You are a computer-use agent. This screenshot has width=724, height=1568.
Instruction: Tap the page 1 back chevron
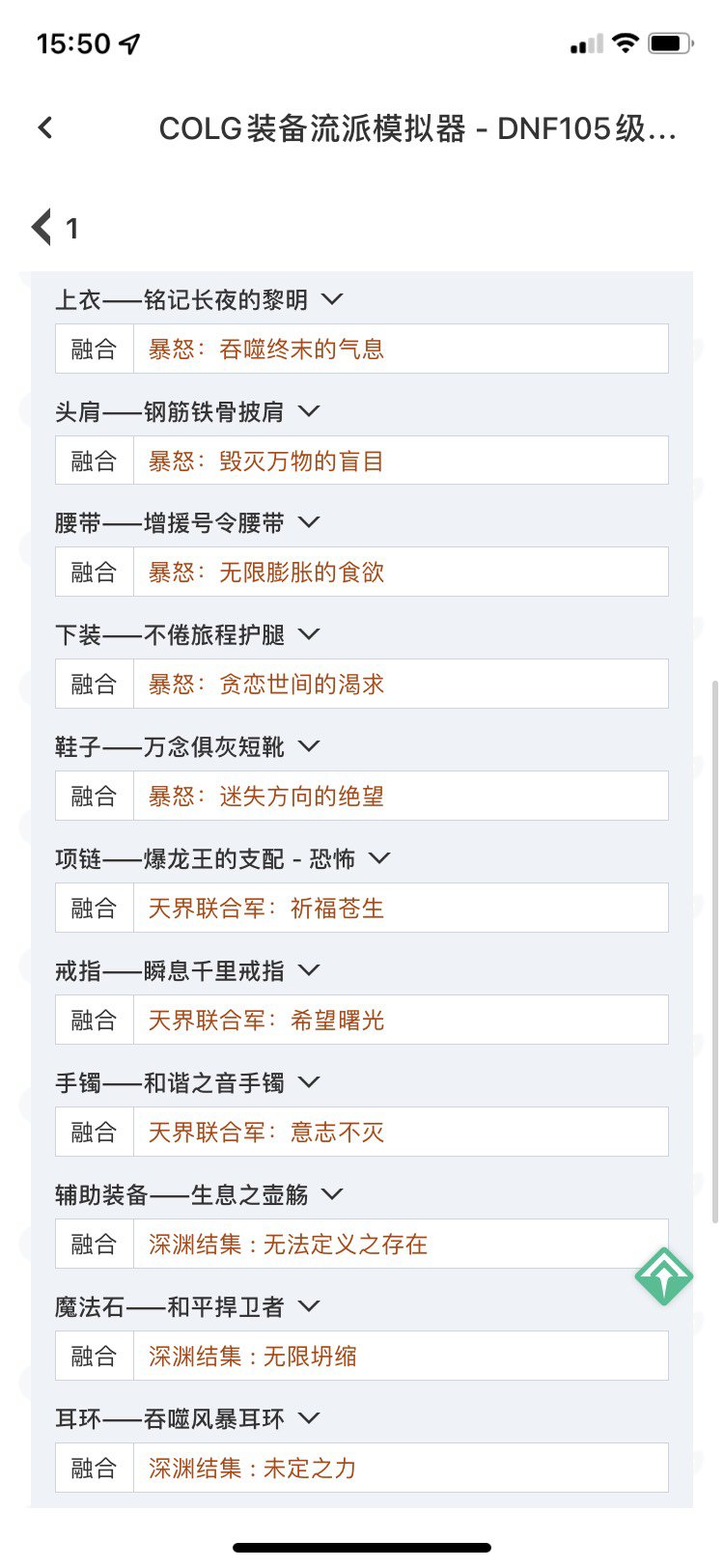point(42,228)
